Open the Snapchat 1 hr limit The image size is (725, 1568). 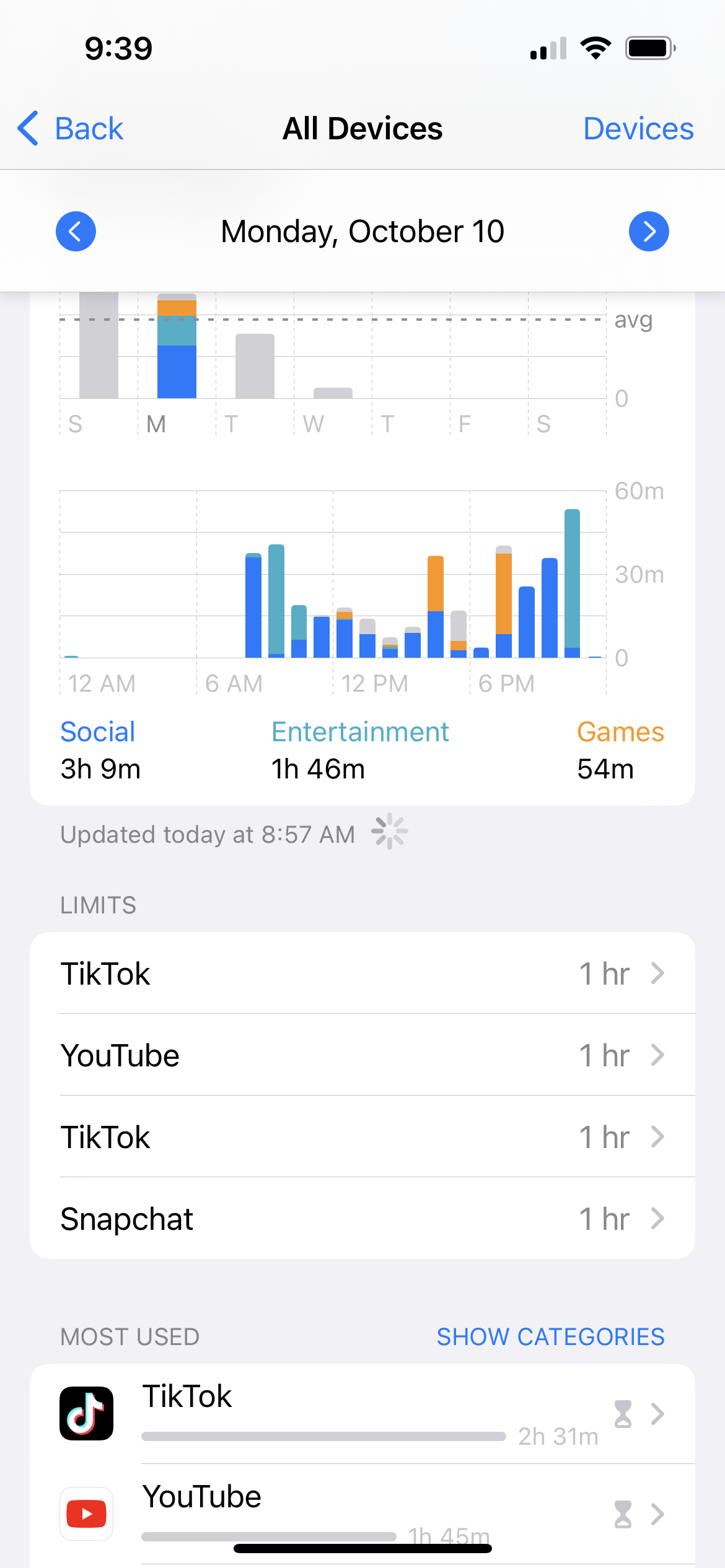point(362,1219)
